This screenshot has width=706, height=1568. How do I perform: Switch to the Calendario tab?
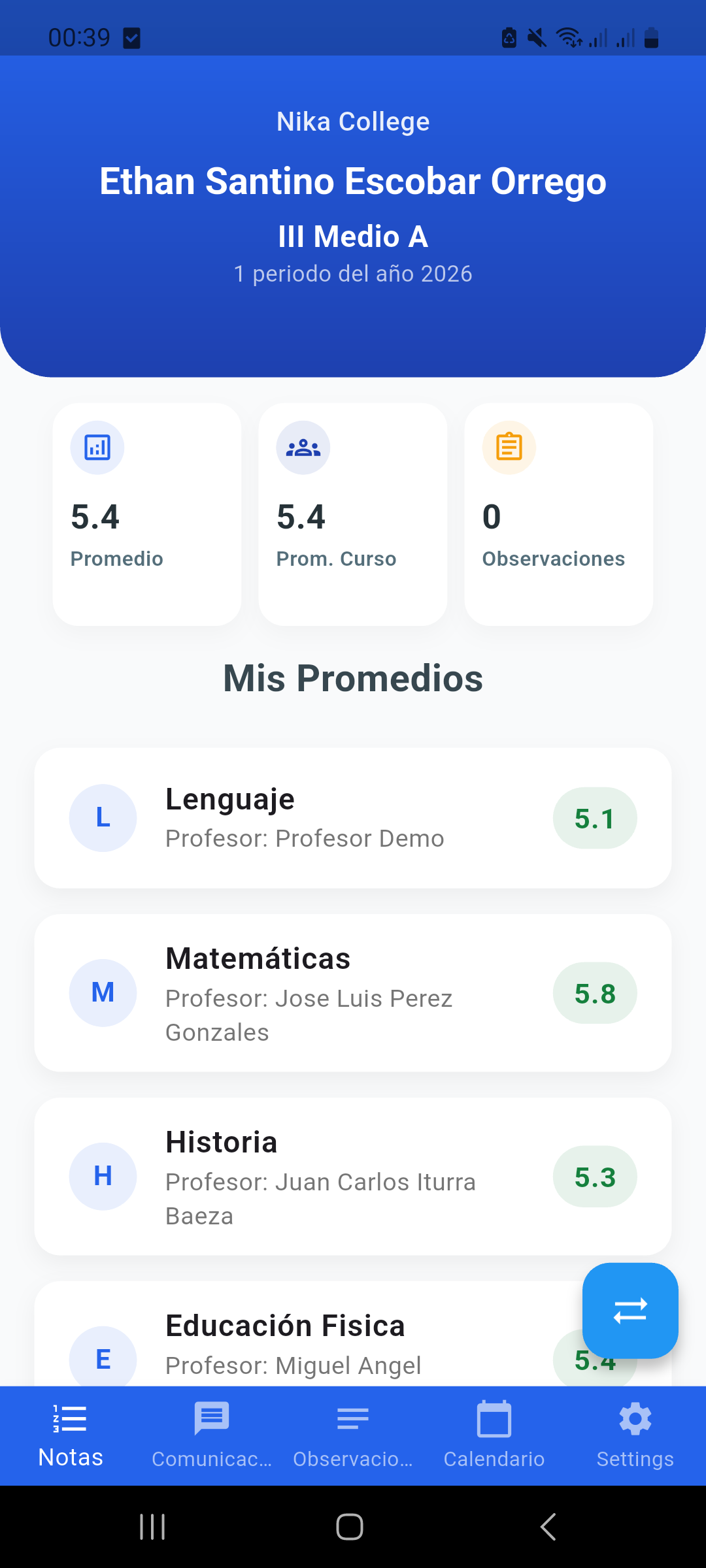coord(494,1436)
